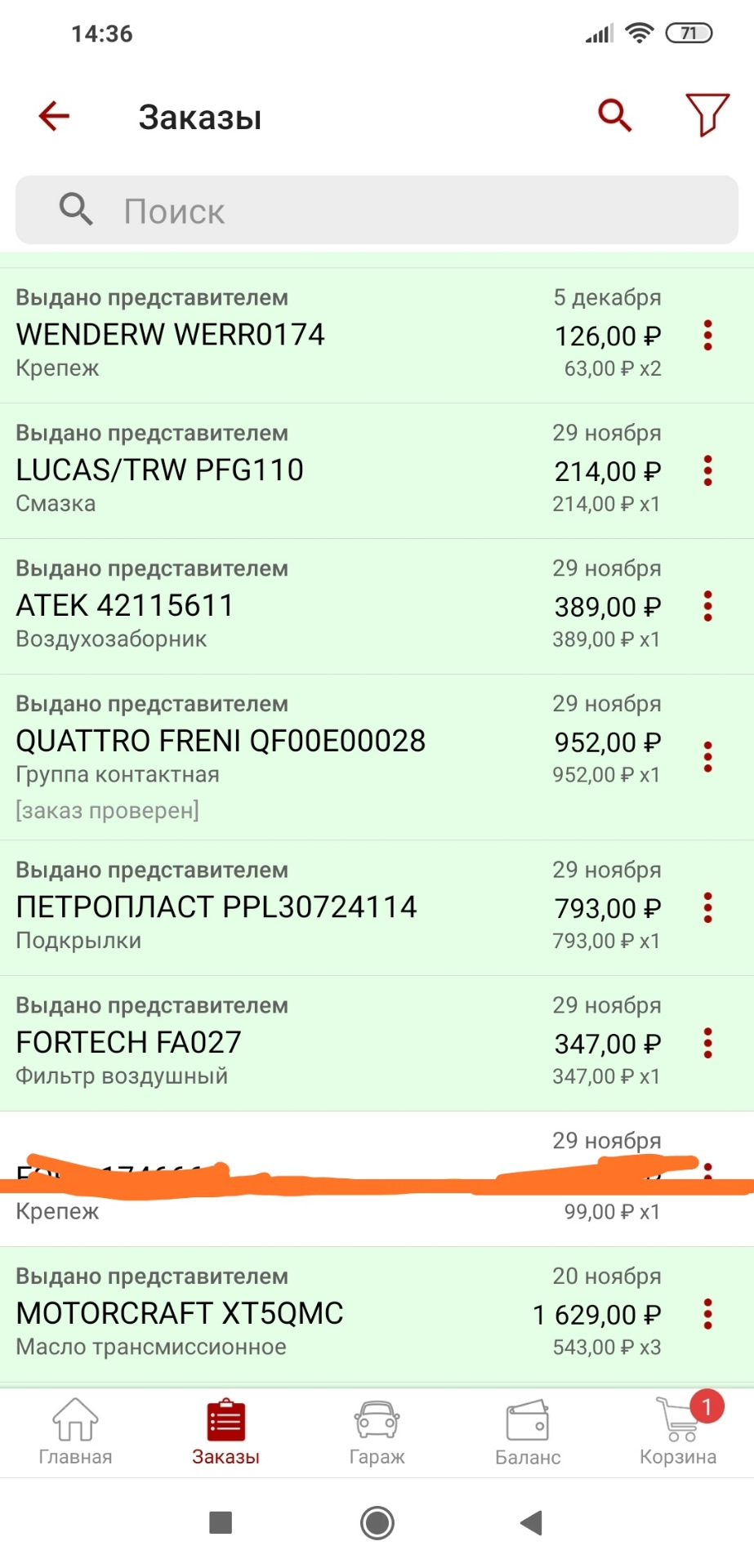Image resolution: width=754 pixels, height=1568 pixels.
Task: Open Корзина via the cart icon
Action: tap(678, 1433)
